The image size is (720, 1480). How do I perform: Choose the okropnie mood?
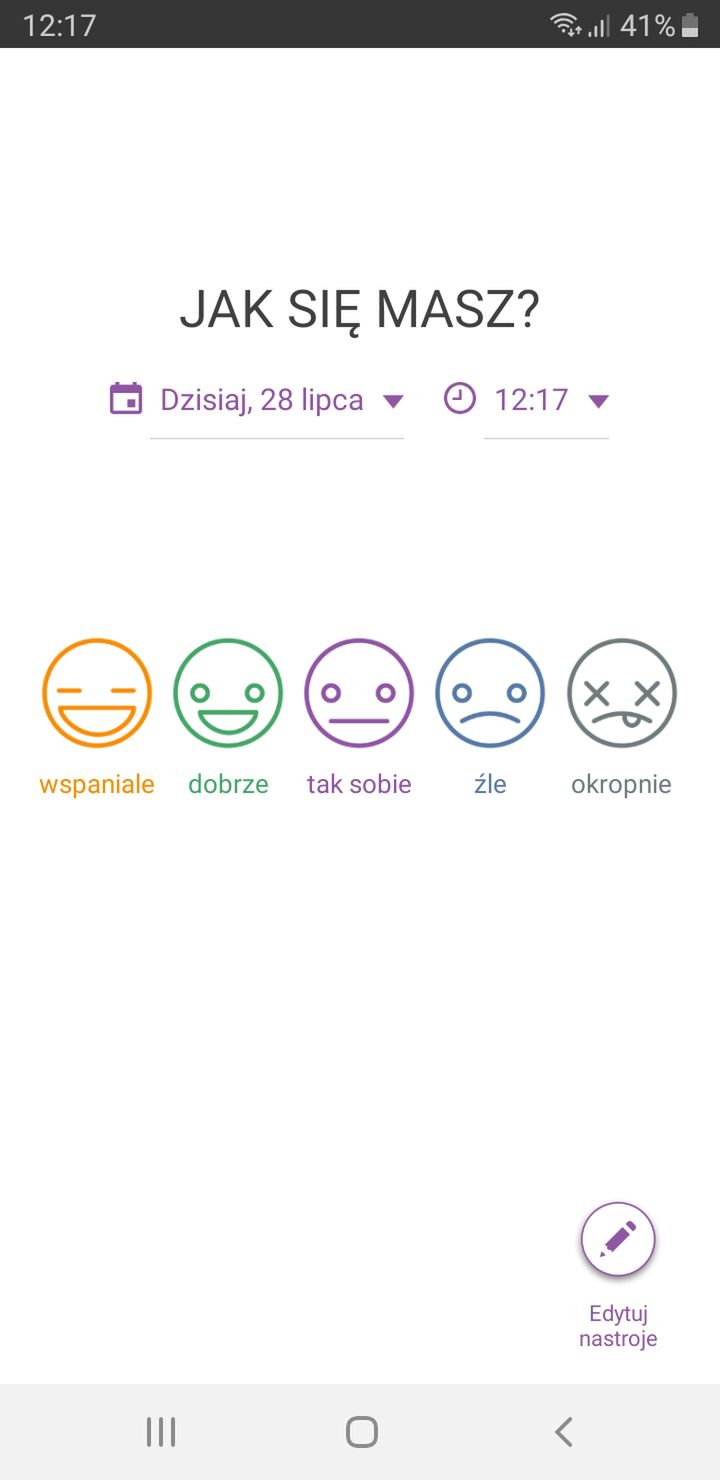(x=622, y=693)
